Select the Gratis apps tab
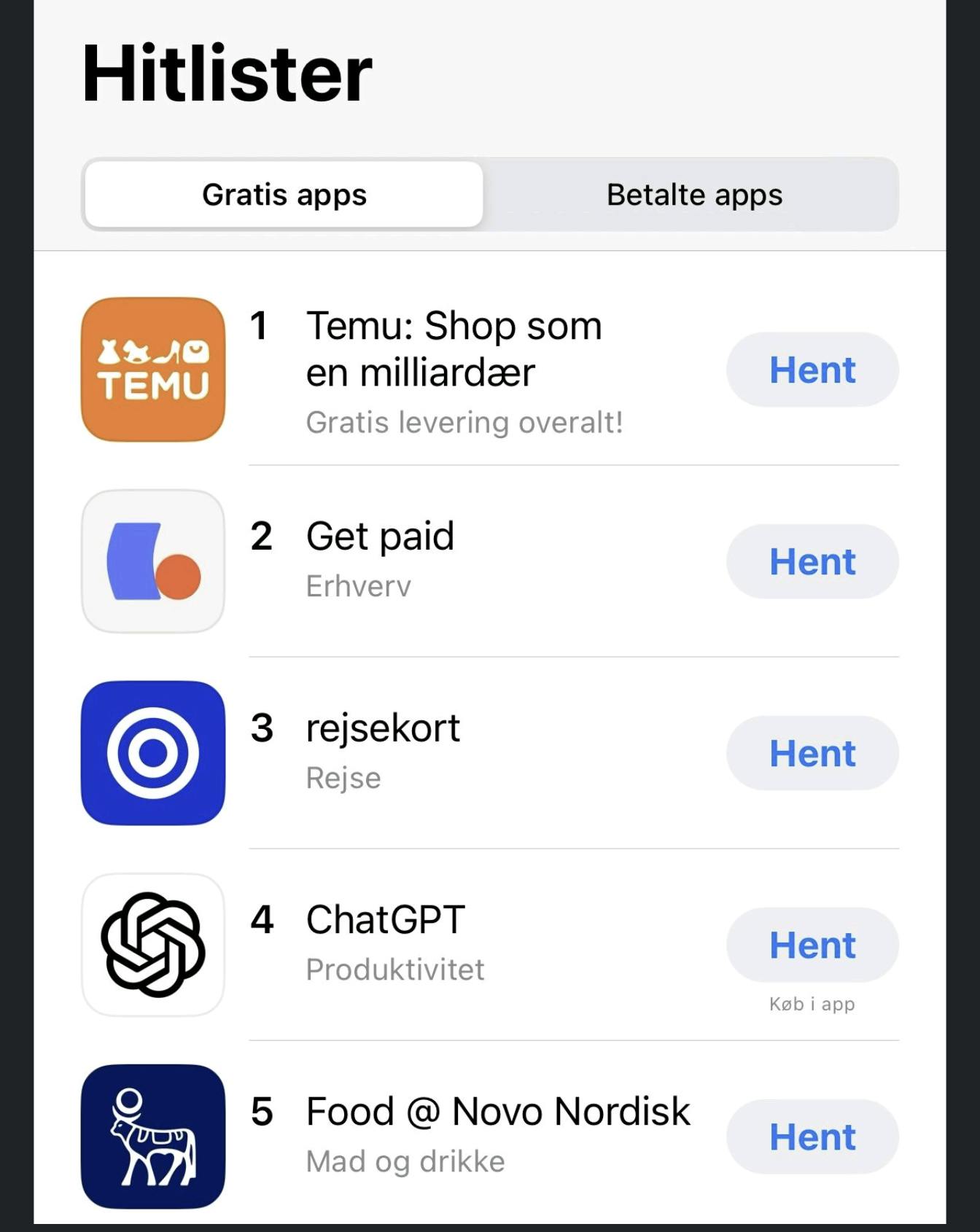 click(x=284, y=195)
